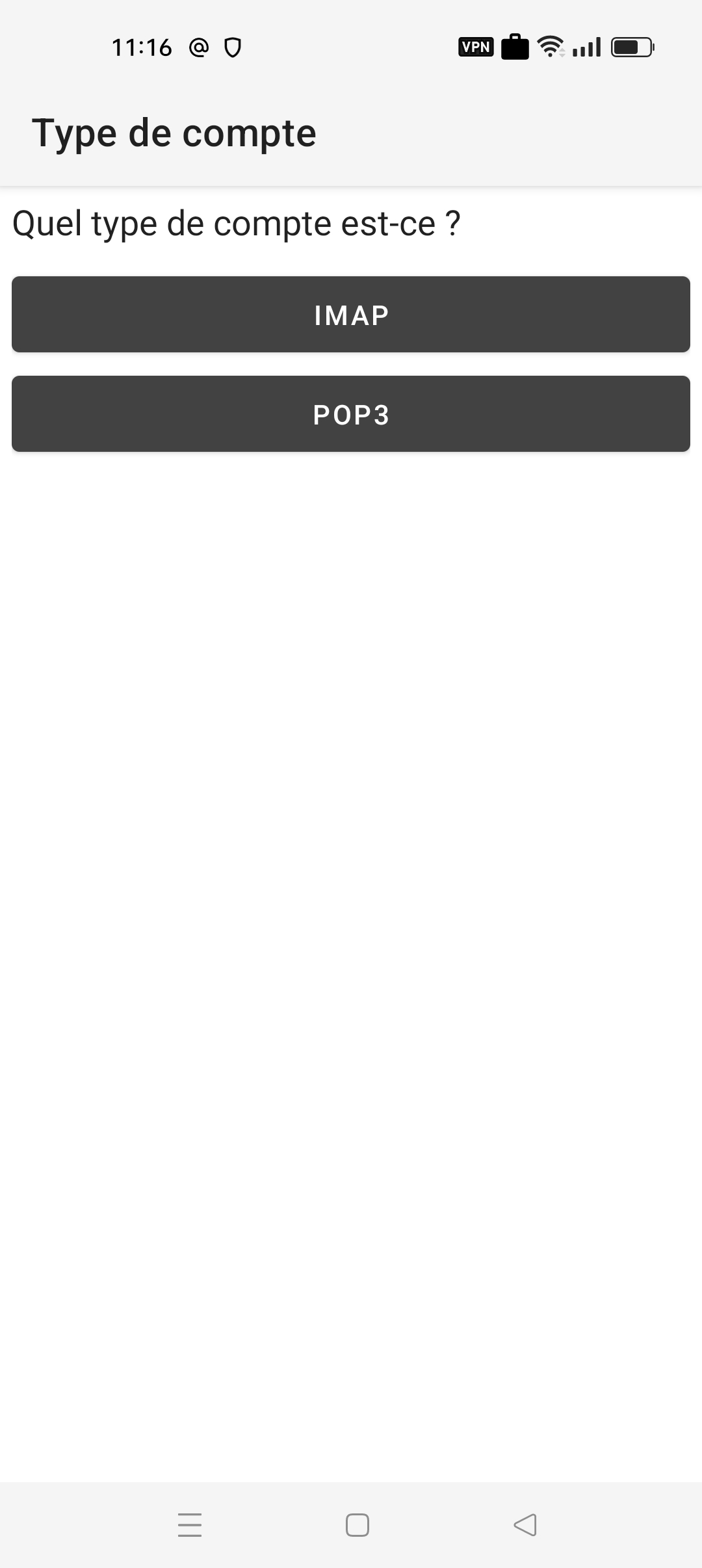Choose the POP3 account type
This screenshot has width=702, height=1568.
click(x=351, y=414)
